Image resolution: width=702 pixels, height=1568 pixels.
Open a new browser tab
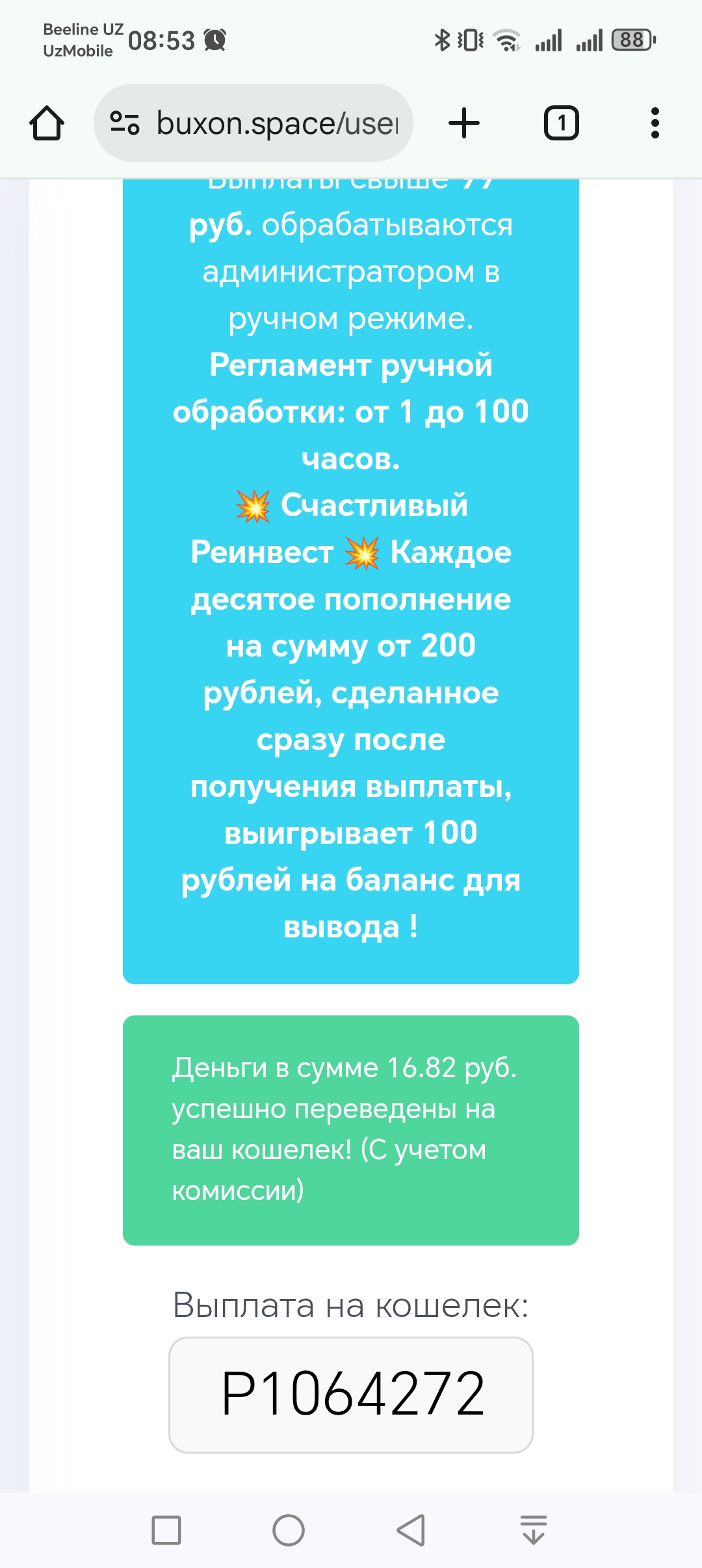[x=464, y=123]
